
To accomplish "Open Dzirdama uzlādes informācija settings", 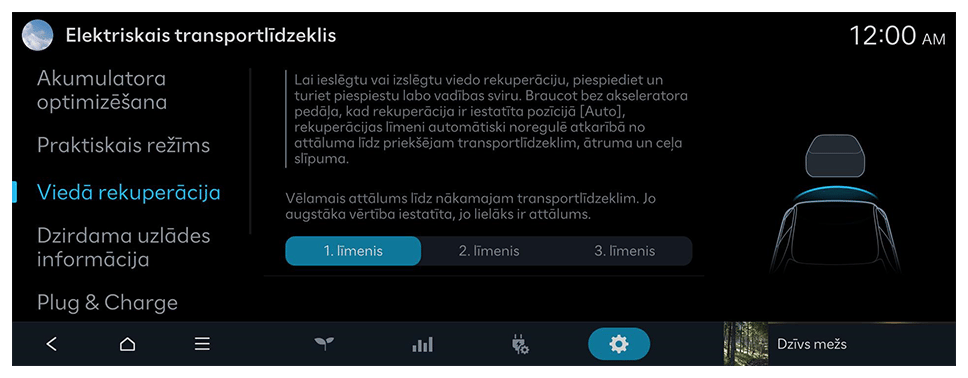I will tap(123, 247).
